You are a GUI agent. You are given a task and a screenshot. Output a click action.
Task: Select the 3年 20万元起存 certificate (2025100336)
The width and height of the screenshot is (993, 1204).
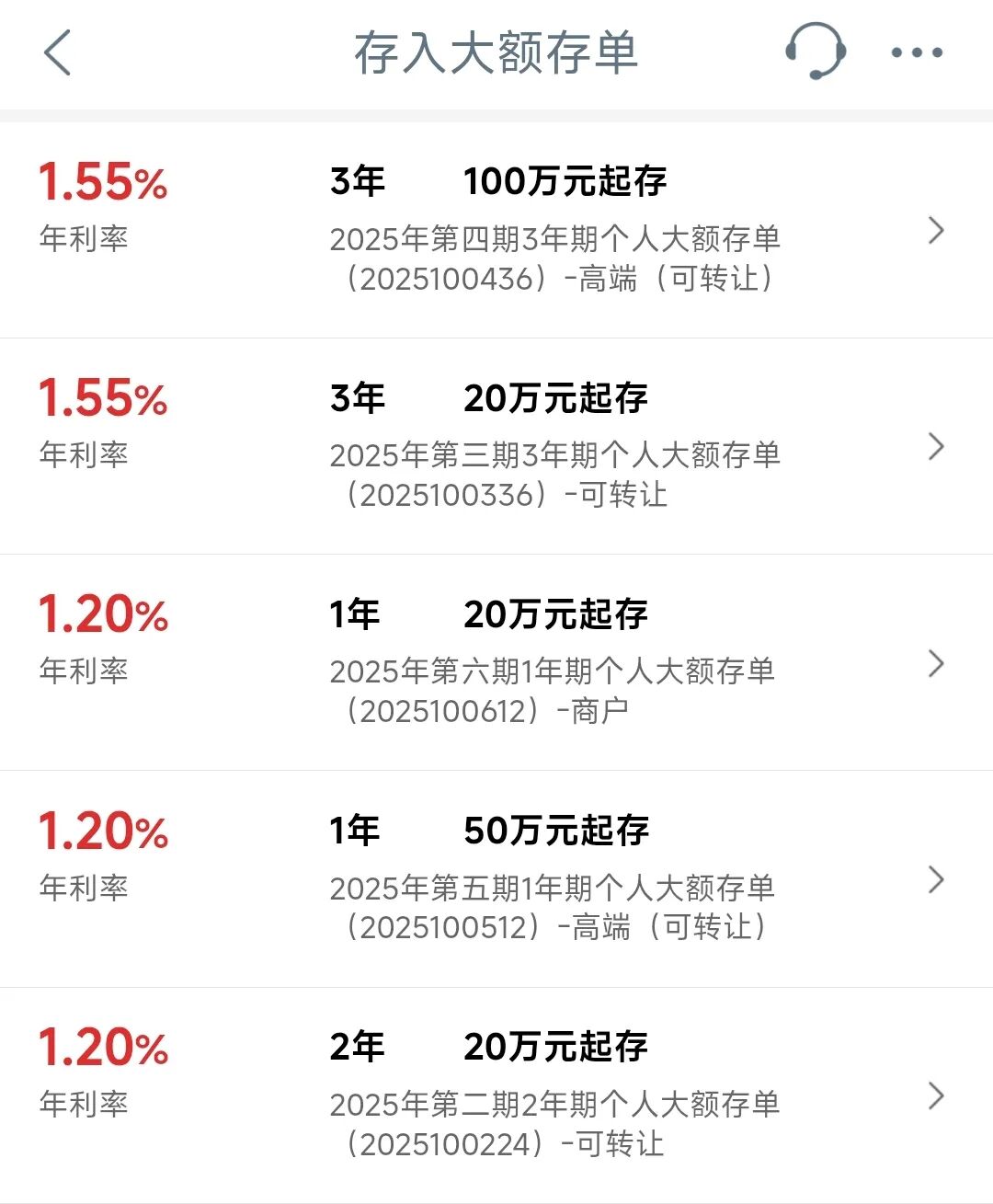[496, 447]
